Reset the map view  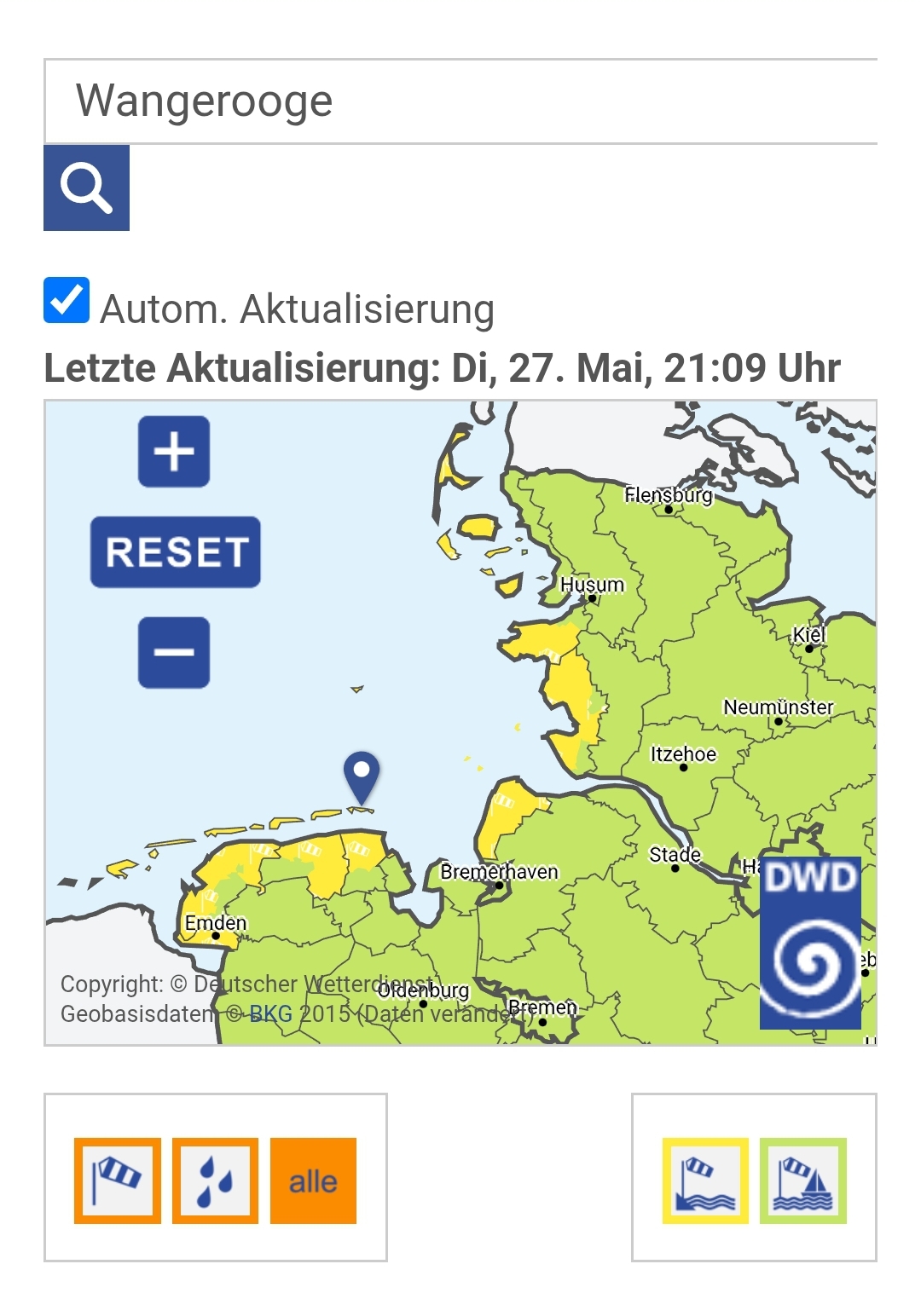point(176,552)
